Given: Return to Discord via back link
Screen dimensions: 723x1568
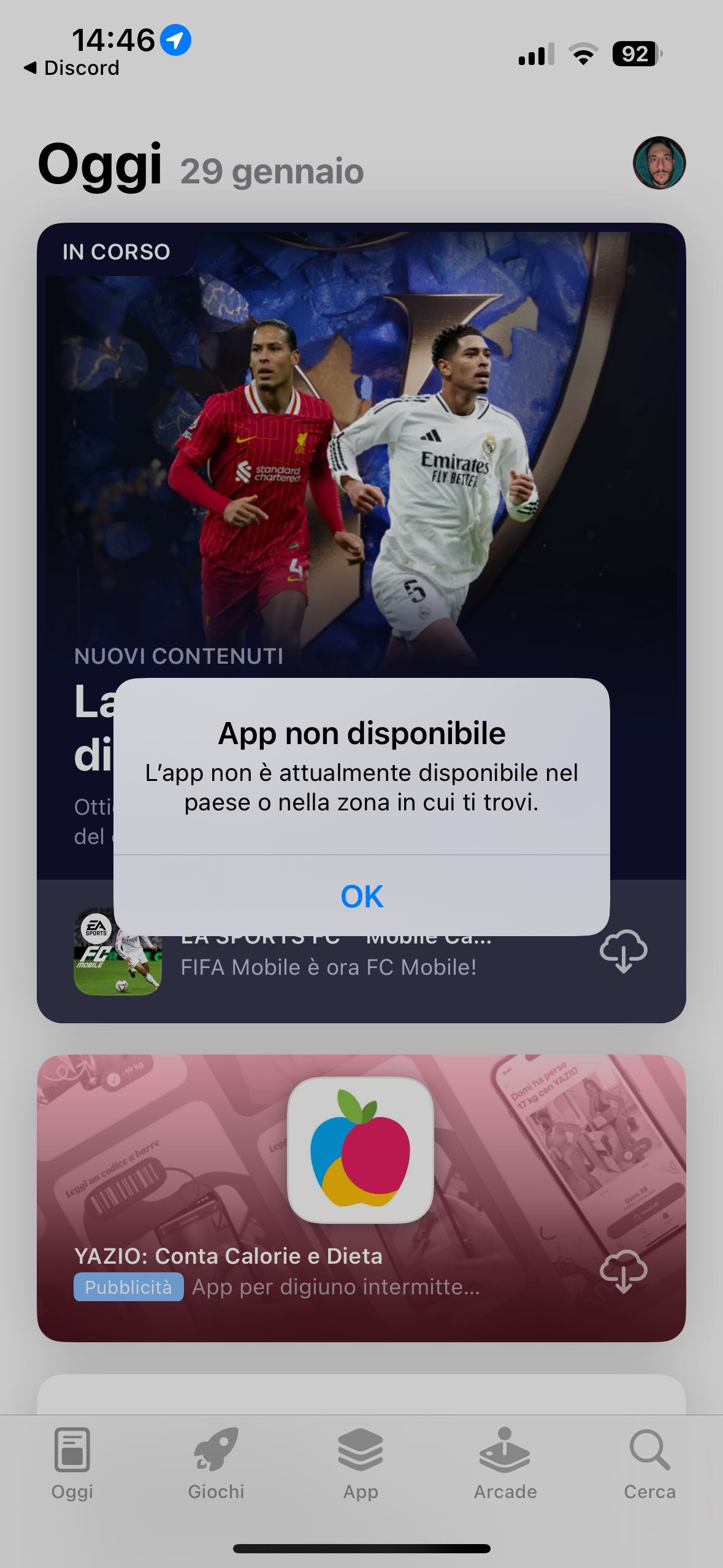Looking at the screenshot, I should [72, 68].
